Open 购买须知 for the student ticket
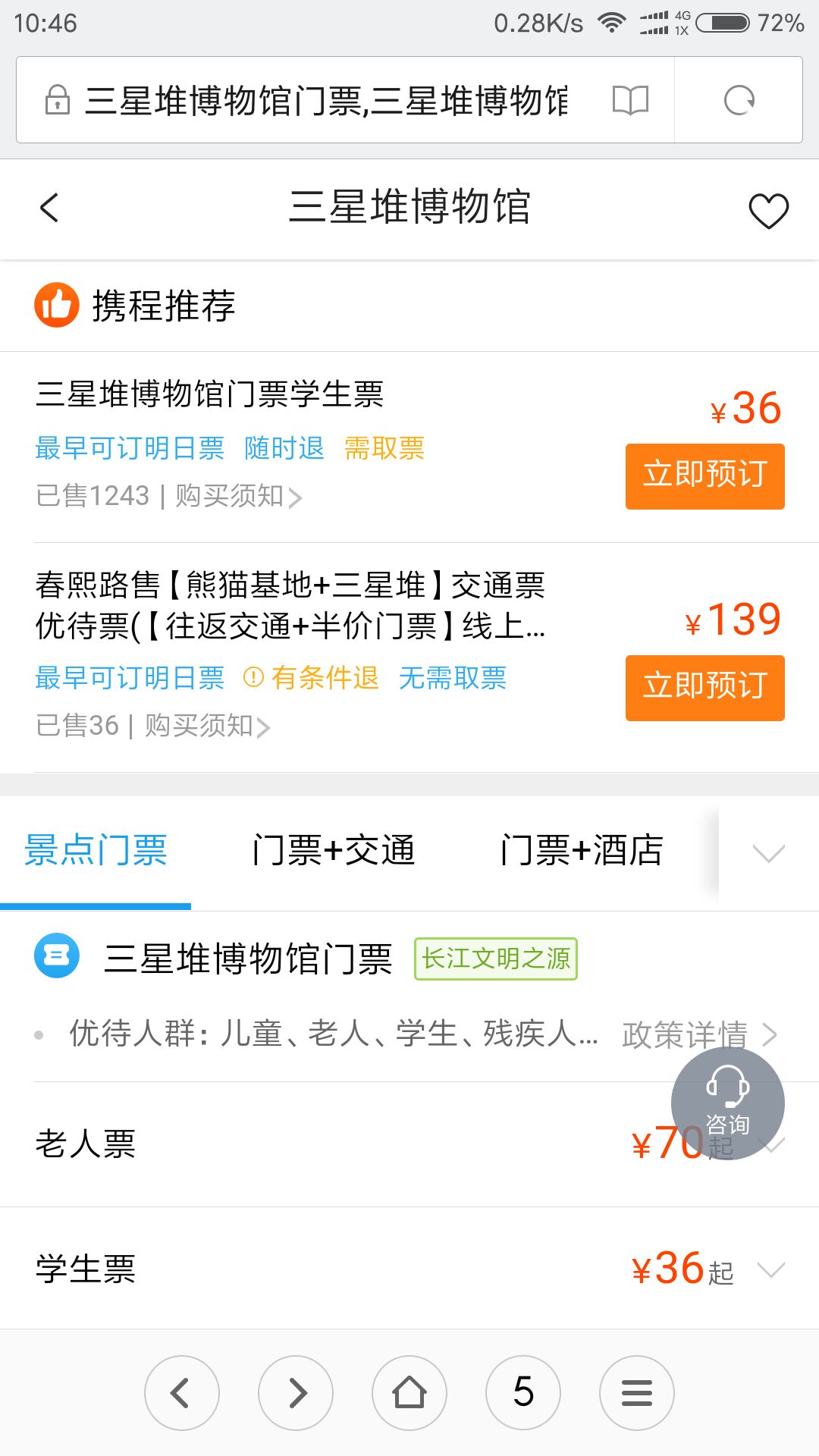This screenshot has width=819, height=1456. [239, 496]
